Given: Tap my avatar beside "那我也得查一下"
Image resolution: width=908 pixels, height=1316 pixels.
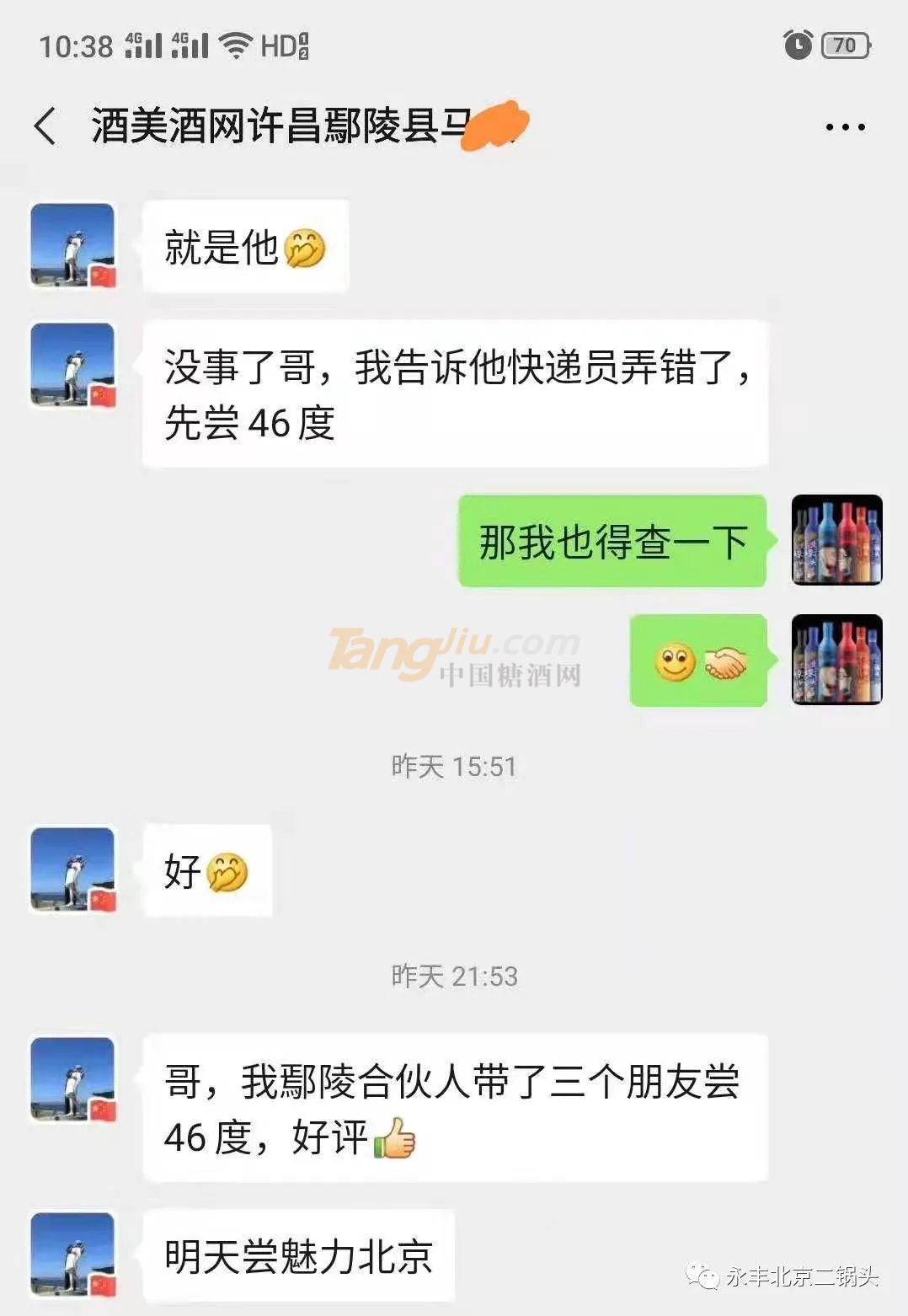Looking at the screenshot, I should pyautogui.click(x=836, y=540).
